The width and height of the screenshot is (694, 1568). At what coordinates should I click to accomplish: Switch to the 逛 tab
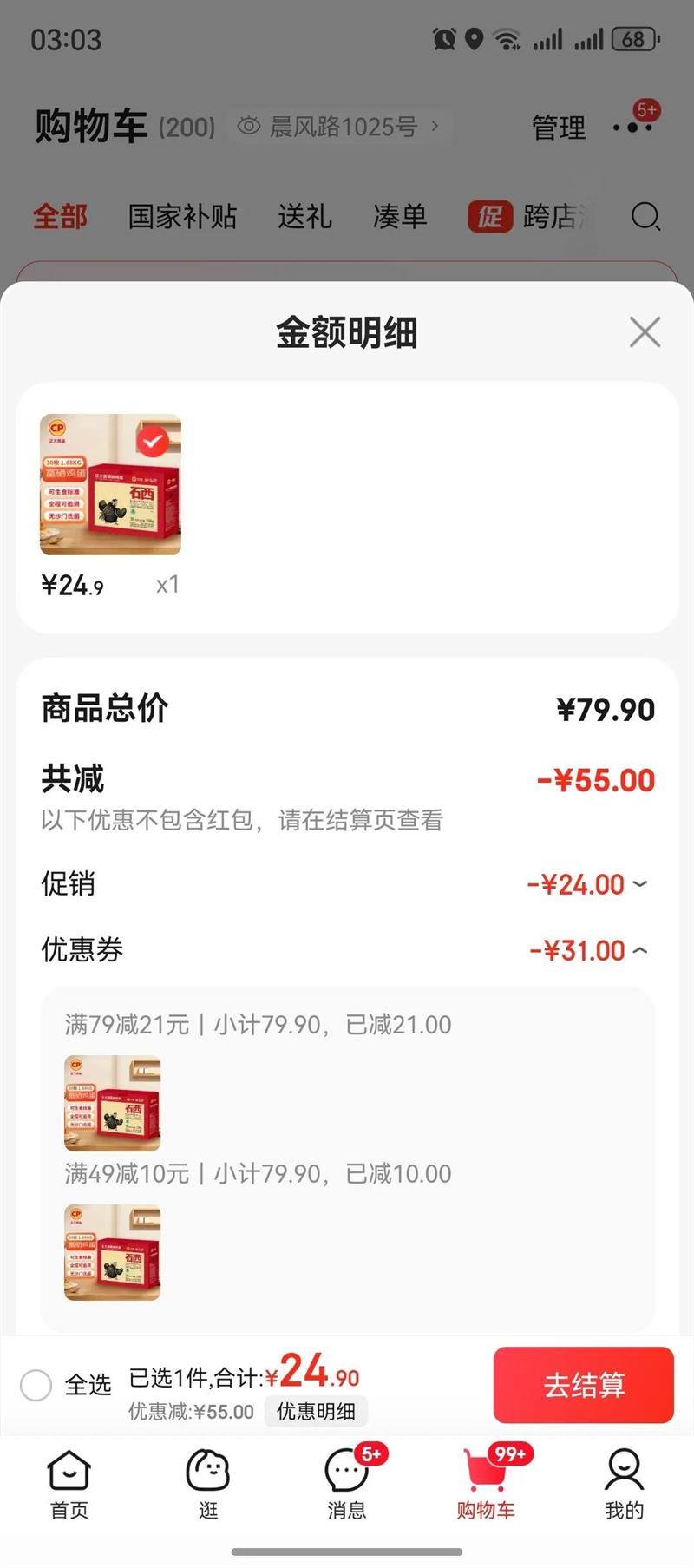pos(208,1484)
